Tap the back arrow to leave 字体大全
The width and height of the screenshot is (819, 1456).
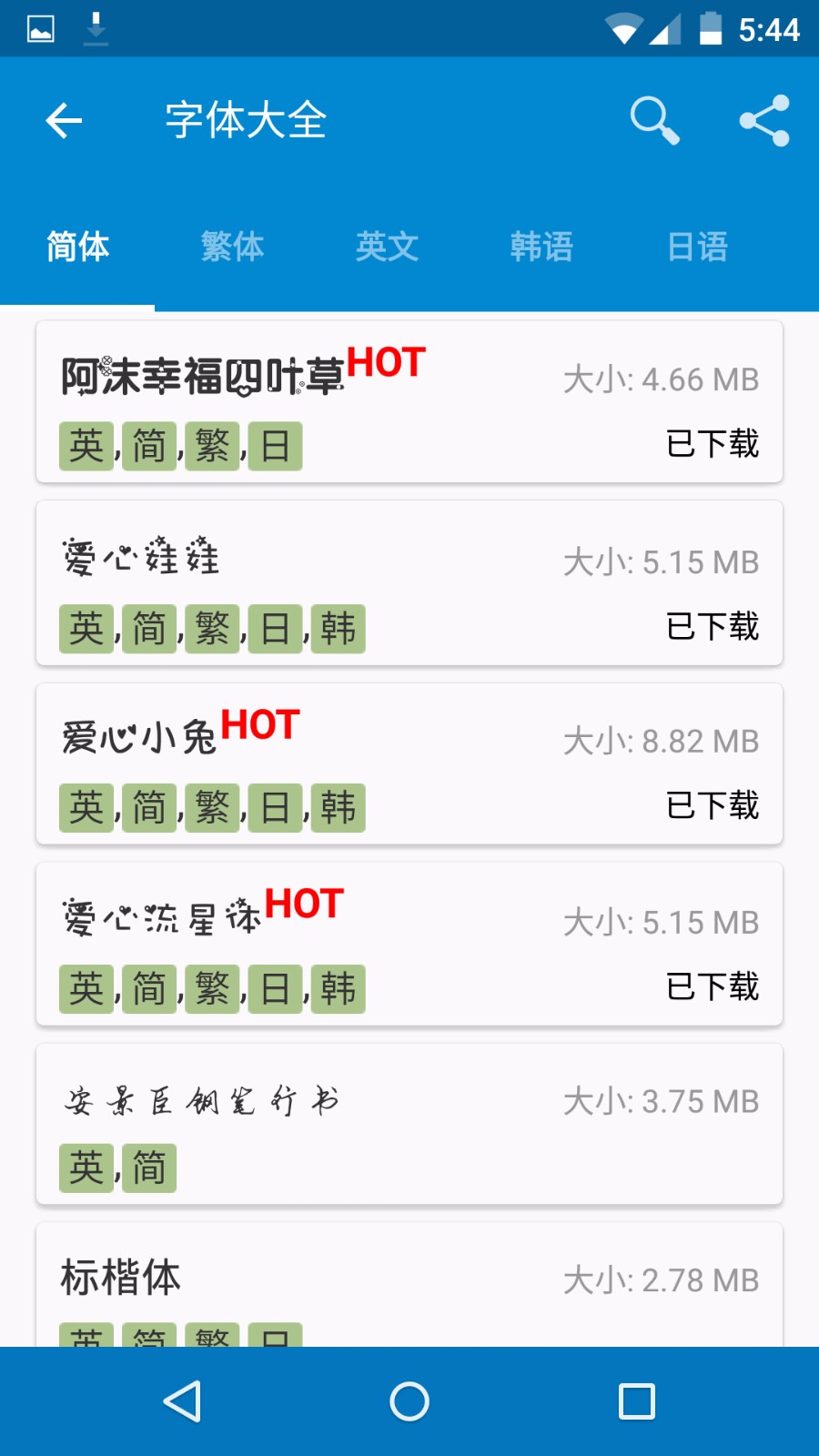tap(62, 120)
